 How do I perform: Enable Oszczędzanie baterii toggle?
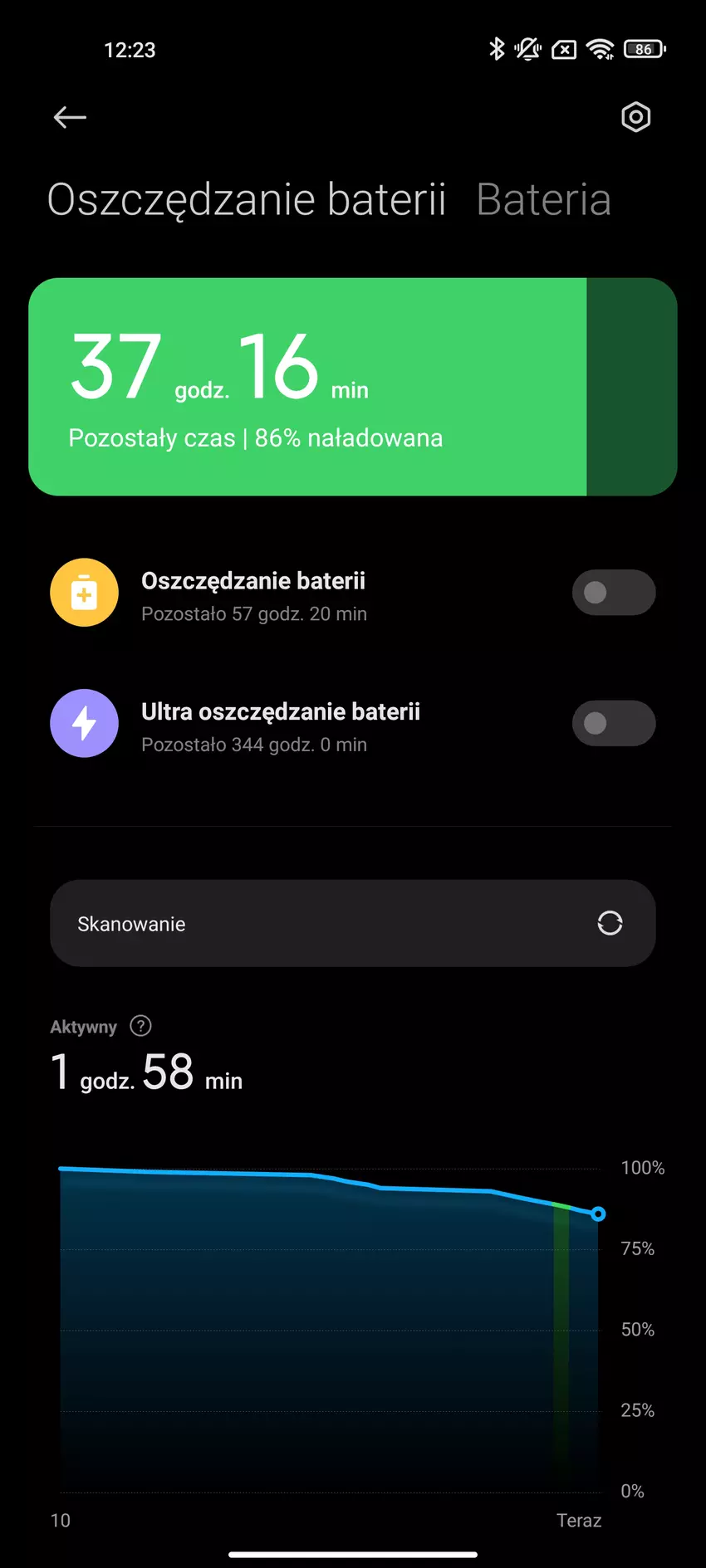[x=613, y=593]
